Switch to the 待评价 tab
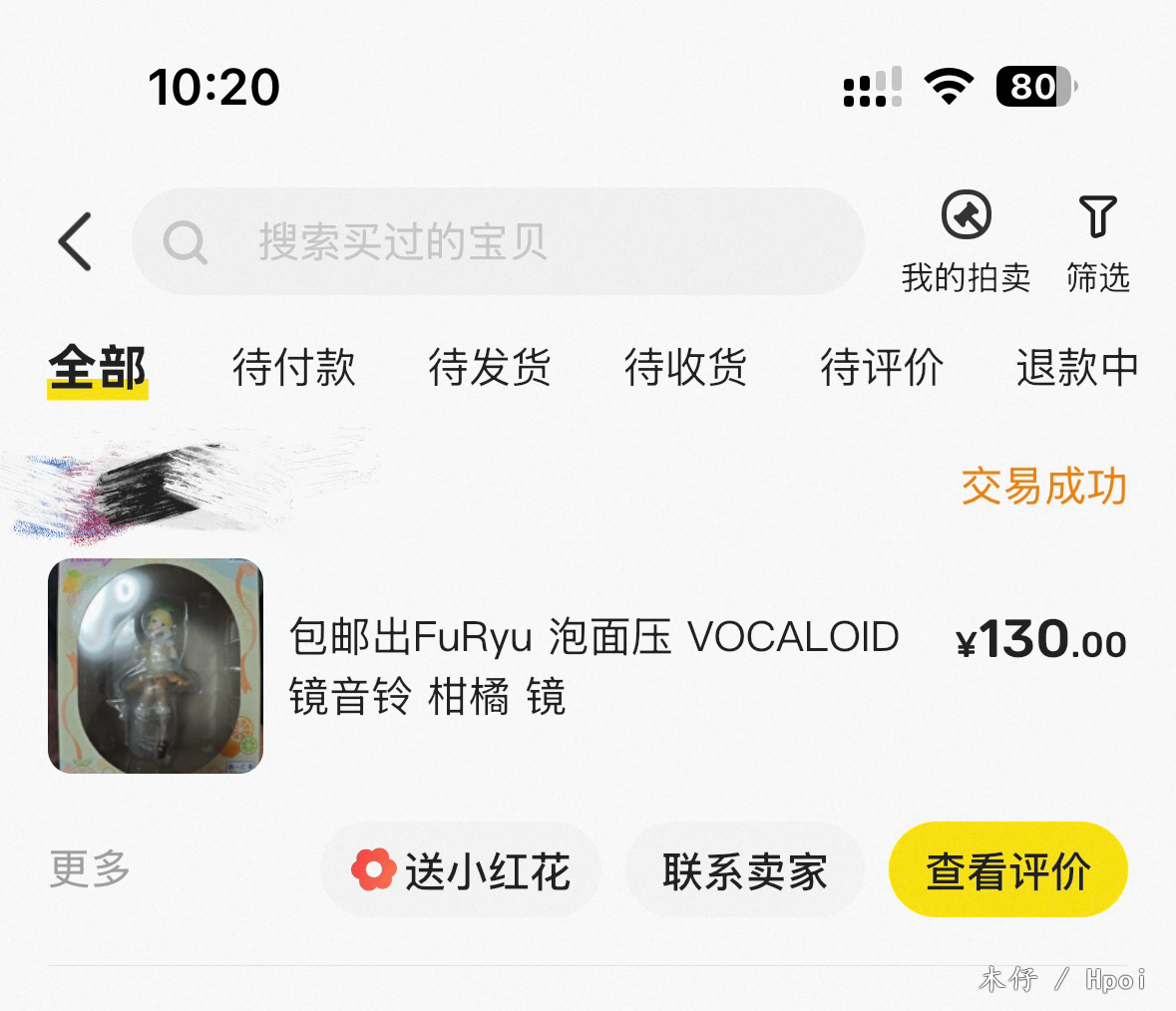This screenshot has width=1176, height=1011. click(881, 367)
